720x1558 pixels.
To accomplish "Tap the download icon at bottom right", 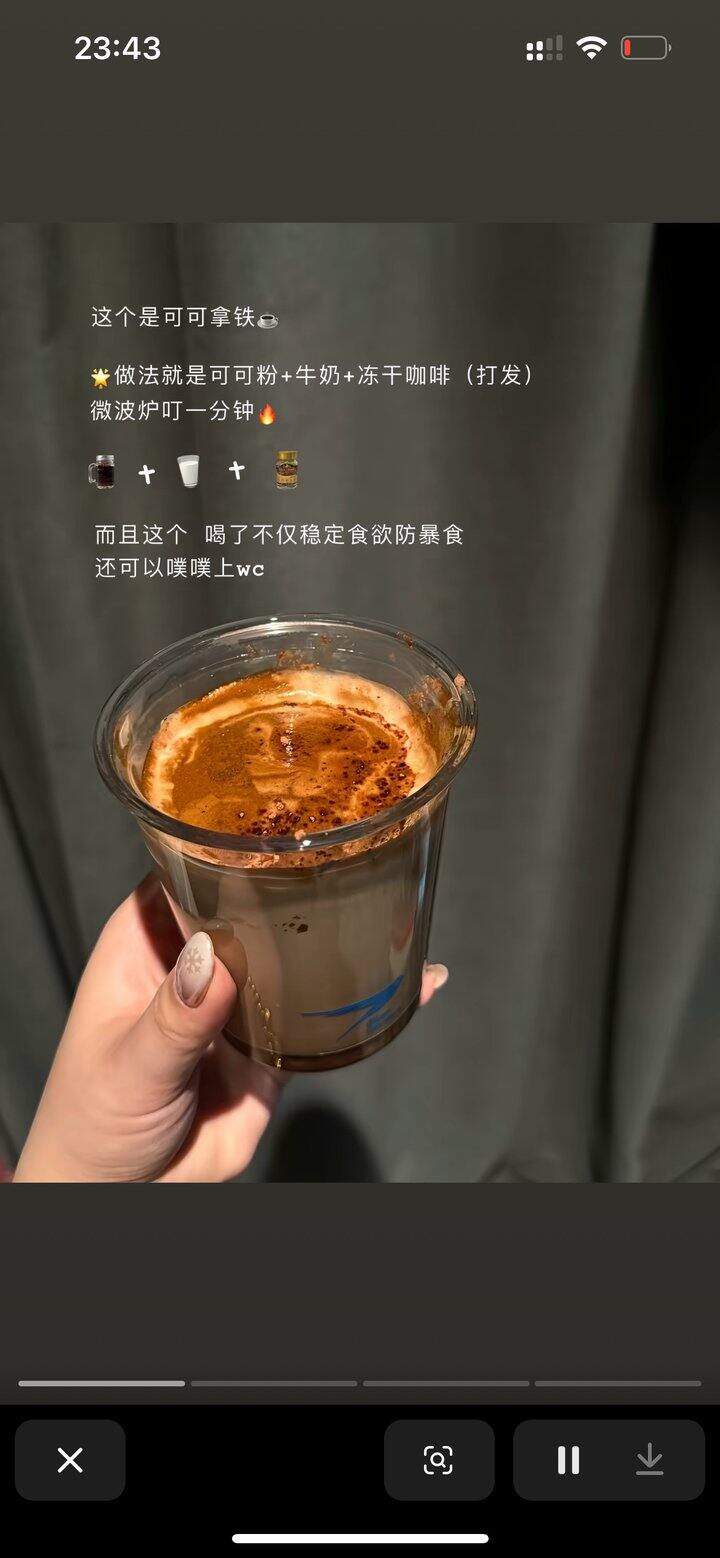I will (651, 1460).
